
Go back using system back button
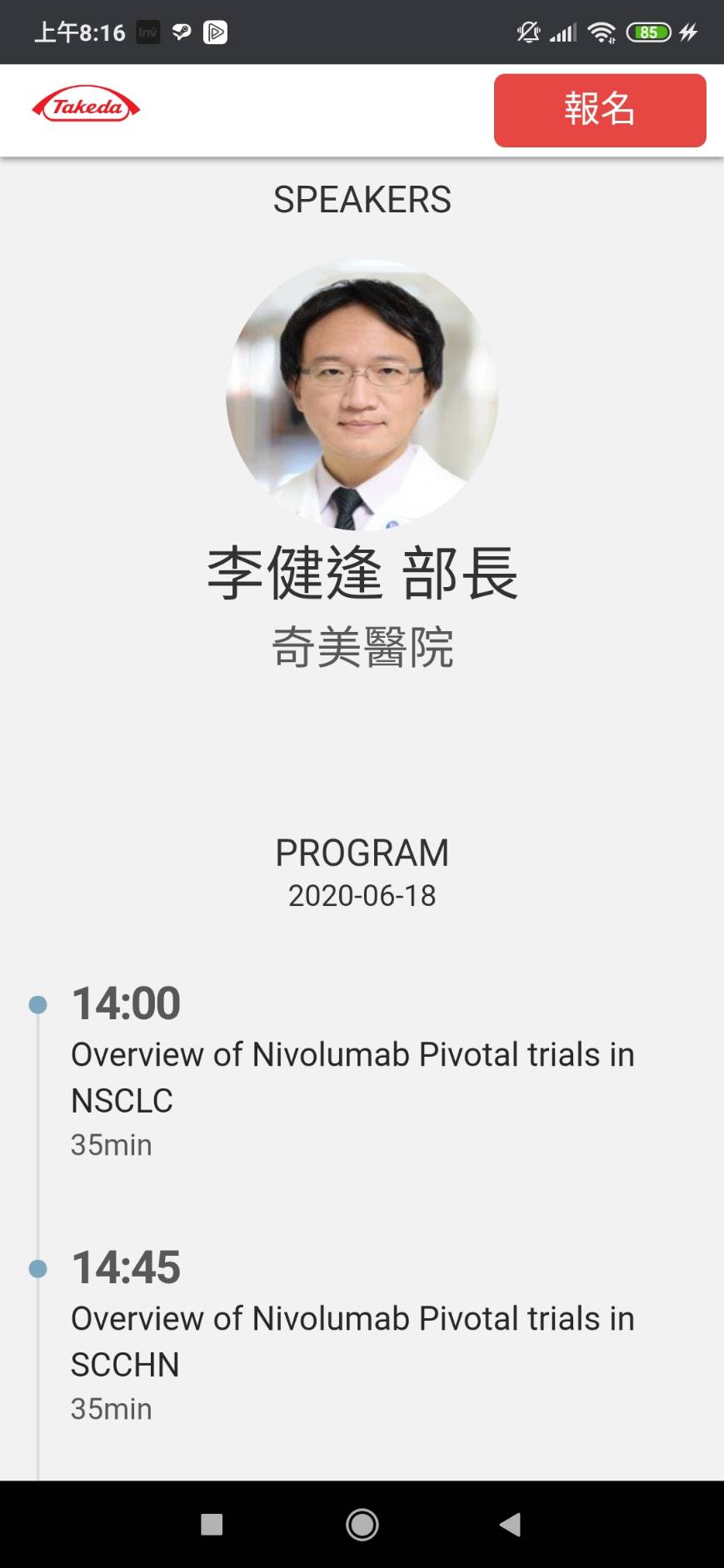pyautogui.click(x=510, y=1524)
